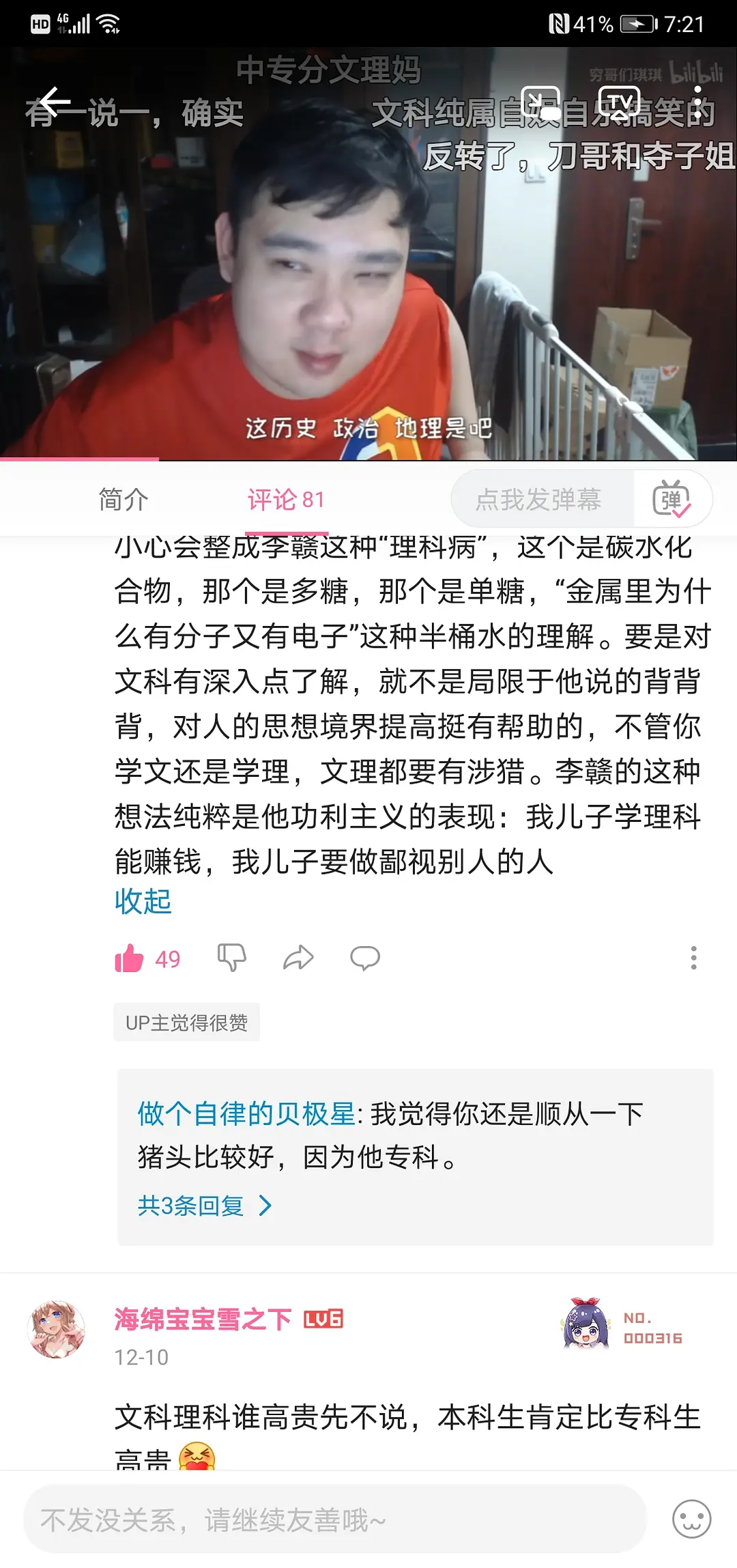The height and width of the screenshot is (1568, 737).
Task: Open the video player overflow menu
Action: (x=697, y=101)
